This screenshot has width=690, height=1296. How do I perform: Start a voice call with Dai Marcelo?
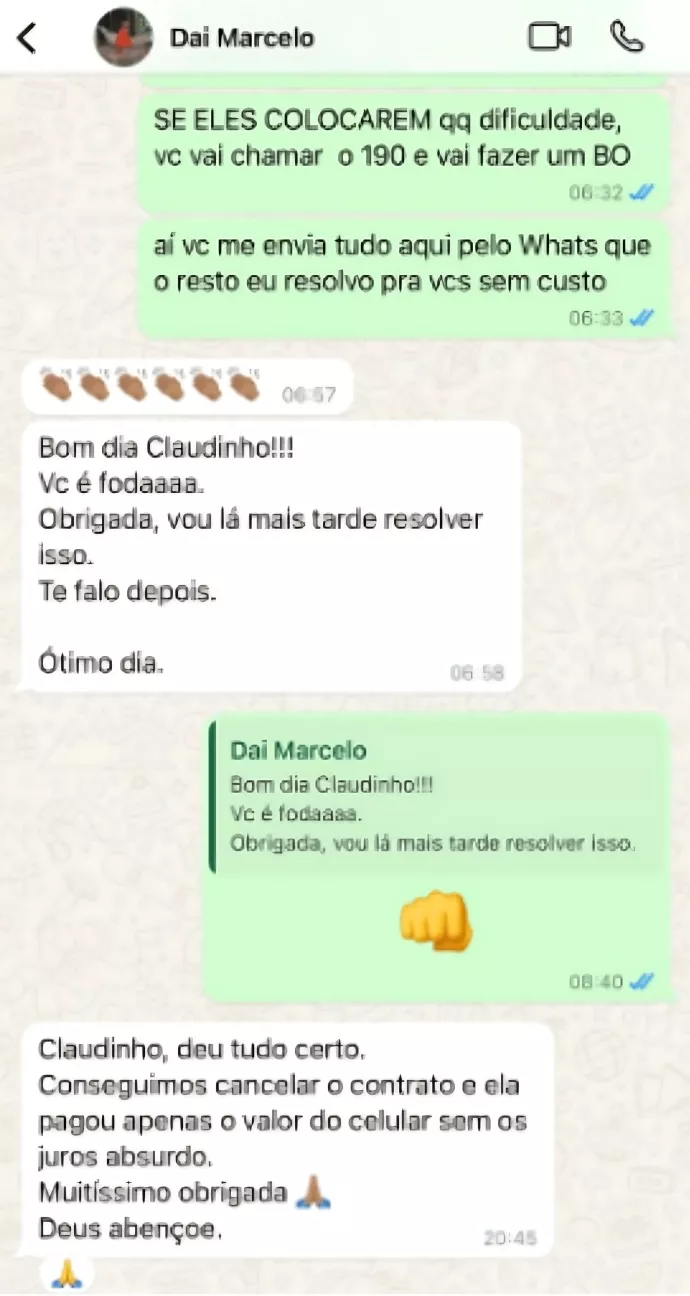(627, 37)
